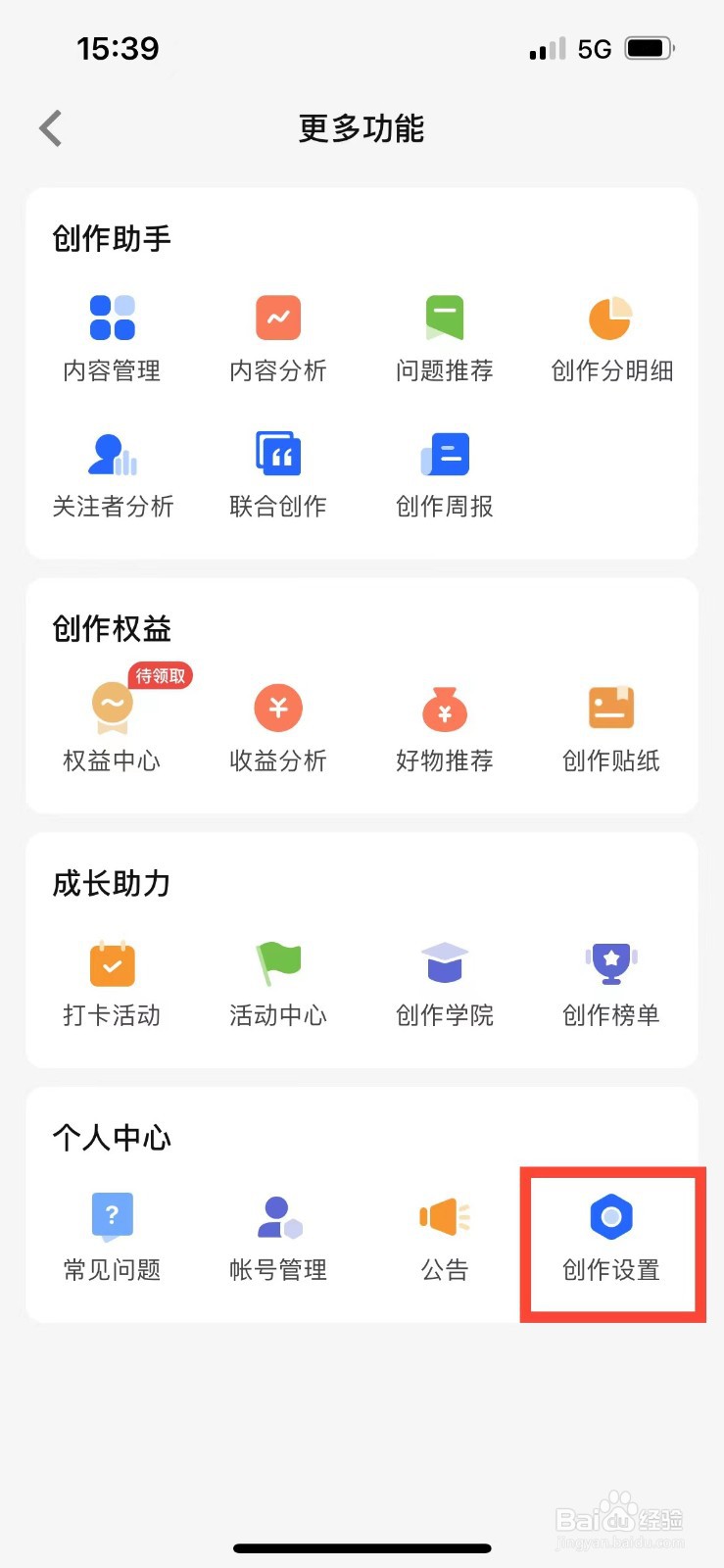Viewport: 724px width, 1568px height.
Task: Open 创作学院 (creator academy)
Action: coord(445,984)
